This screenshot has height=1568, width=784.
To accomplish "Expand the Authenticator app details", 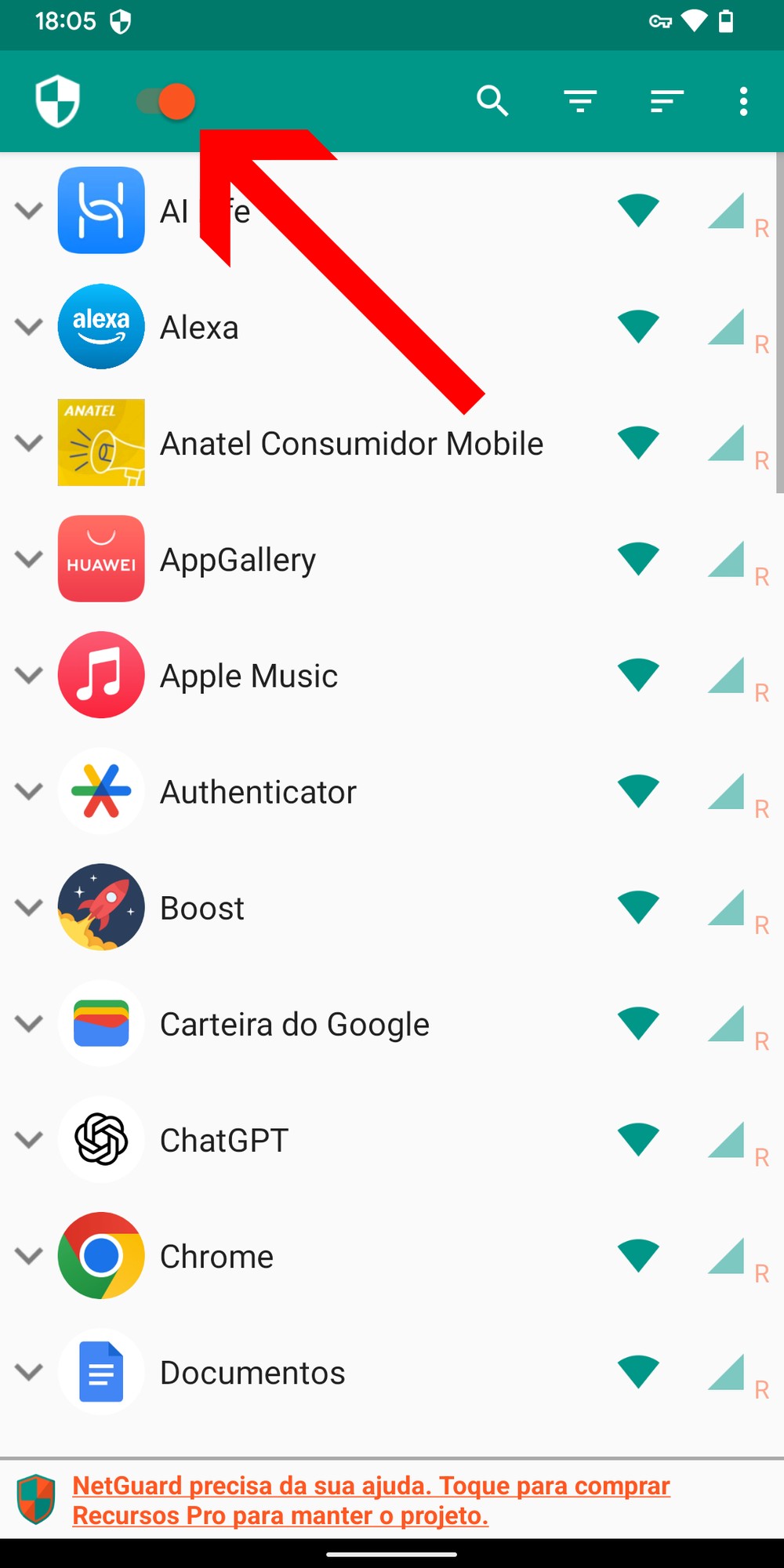I will point(29,792).
